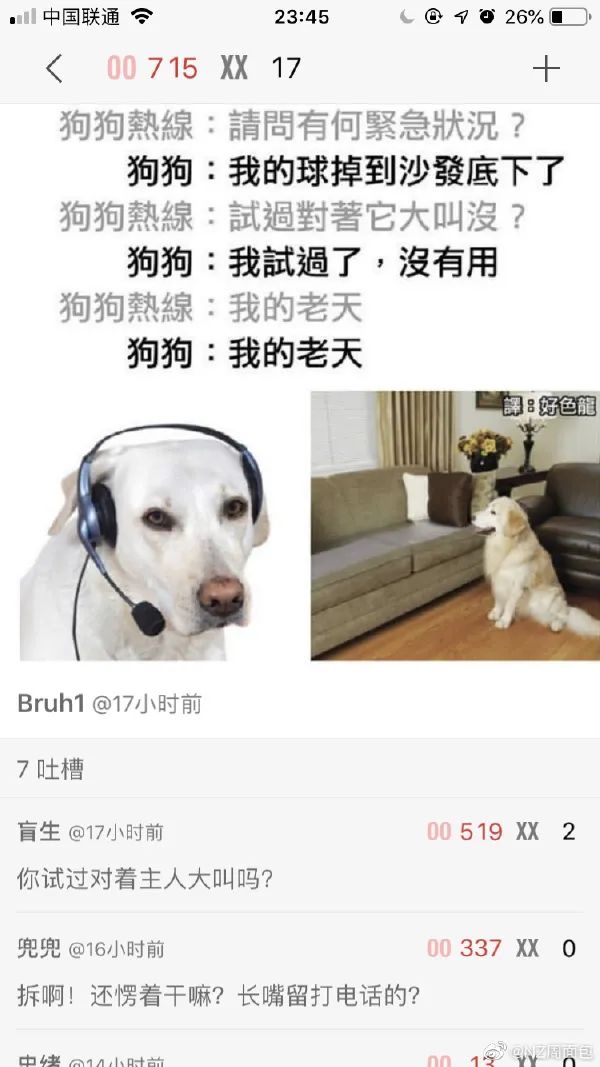The image size is (600, 1067).
Task: Open the dog hotline meme image
Action: [x=300, y=382]
